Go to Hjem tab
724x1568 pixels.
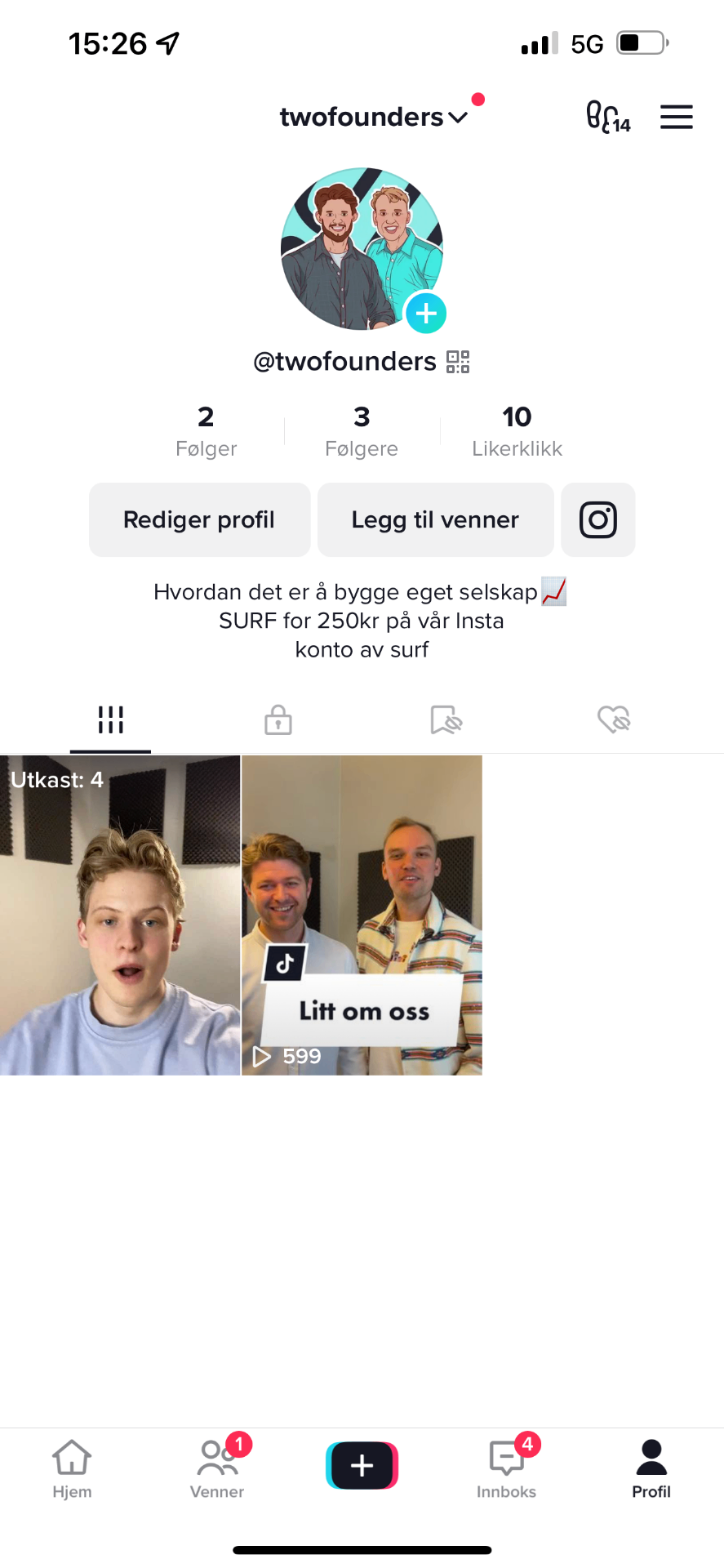[72, 1469]
